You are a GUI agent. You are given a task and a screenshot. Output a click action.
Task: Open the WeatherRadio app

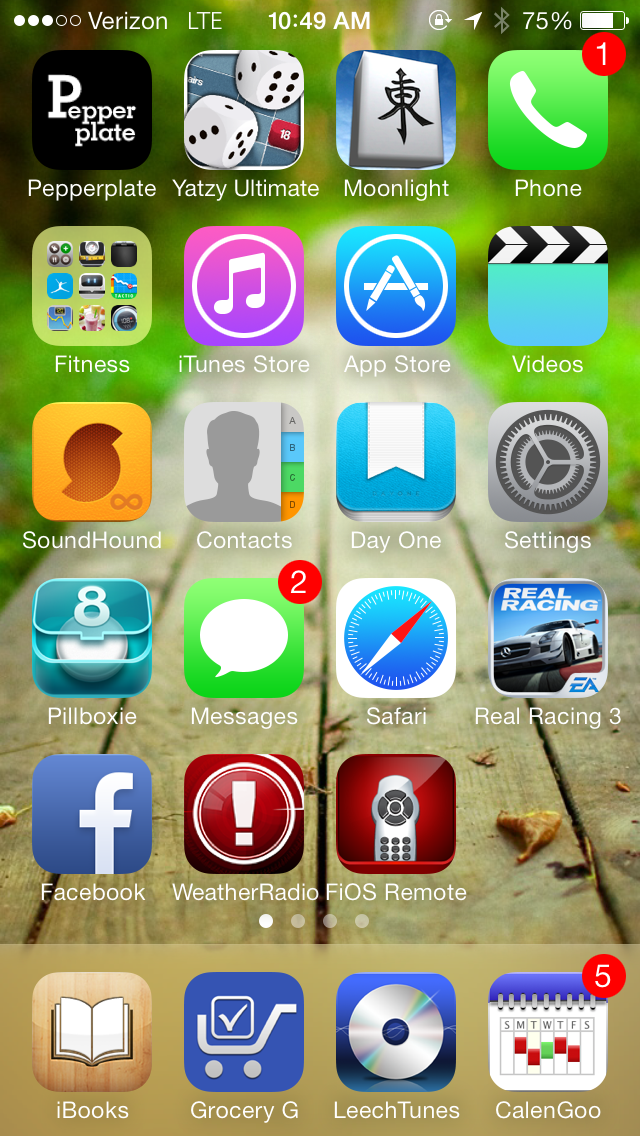click(244, 814)
